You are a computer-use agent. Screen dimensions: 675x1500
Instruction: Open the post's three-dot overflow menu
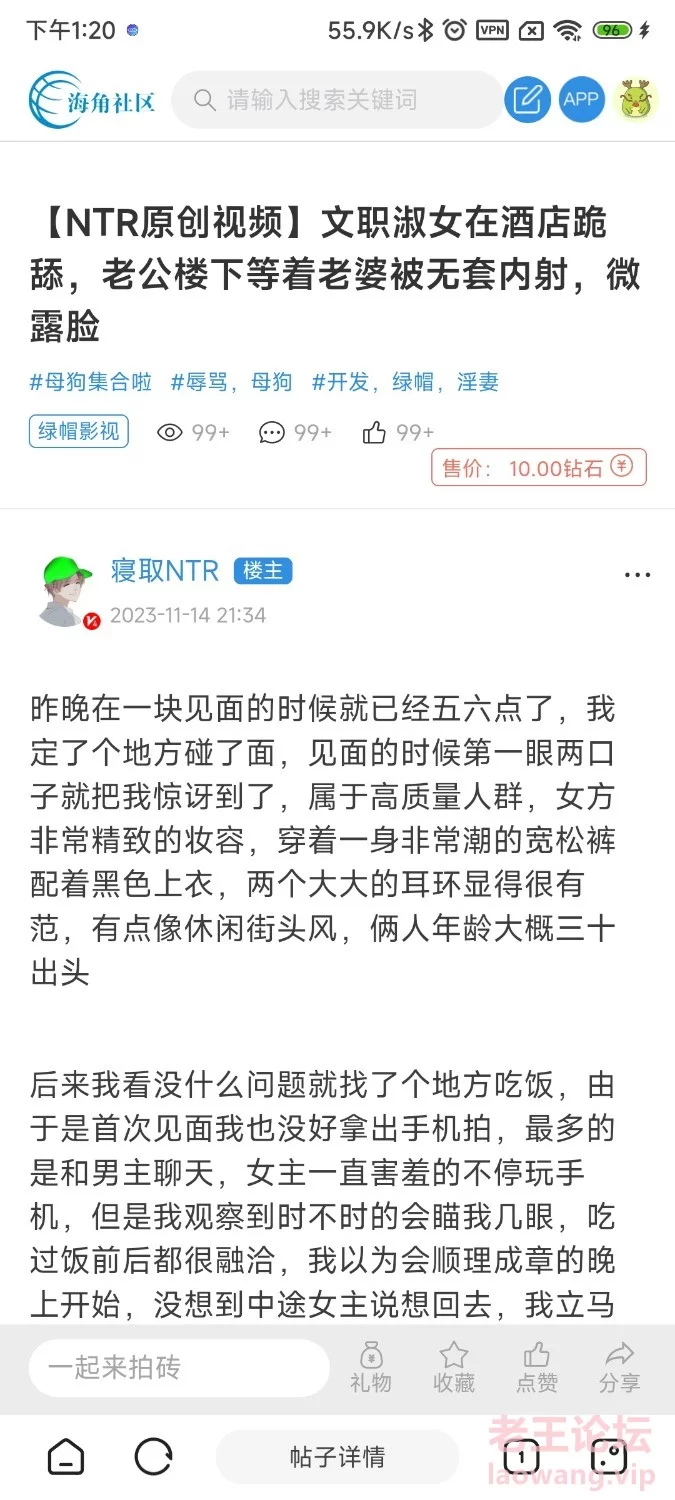(637, 575)
